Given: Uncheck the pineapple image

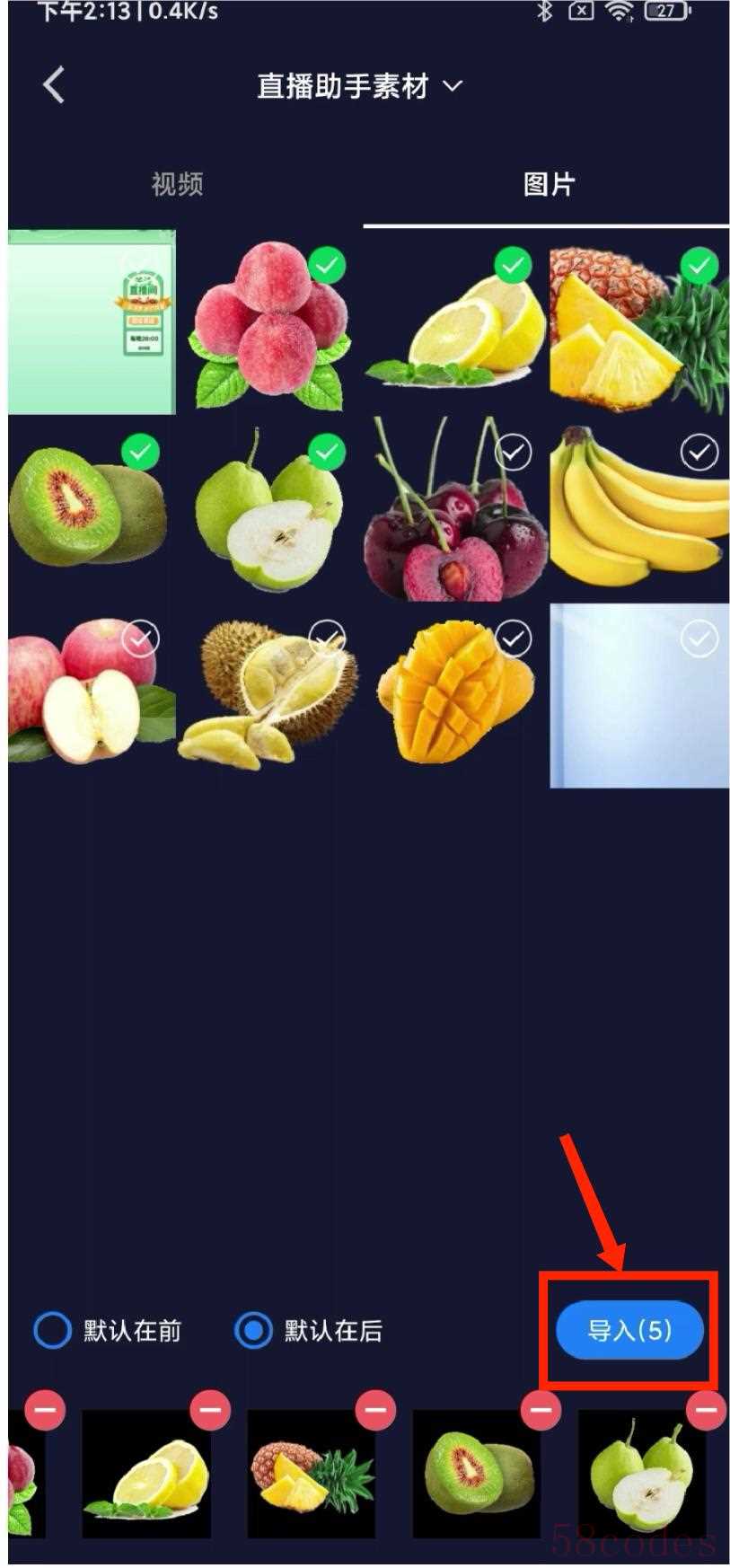Looking at the screenshot, I should 699,266.
